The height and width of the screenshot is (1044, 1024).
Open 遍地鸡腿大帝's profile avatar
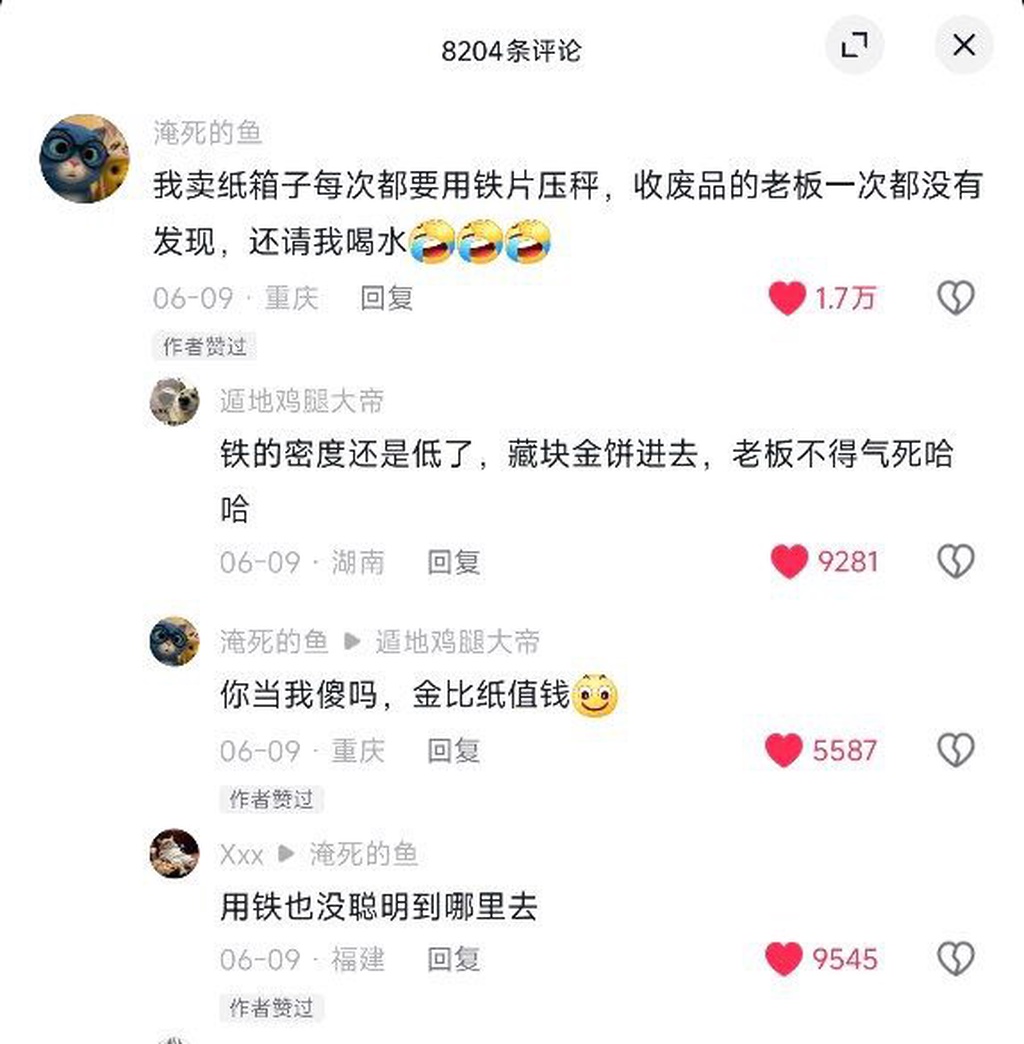(174, 402)
